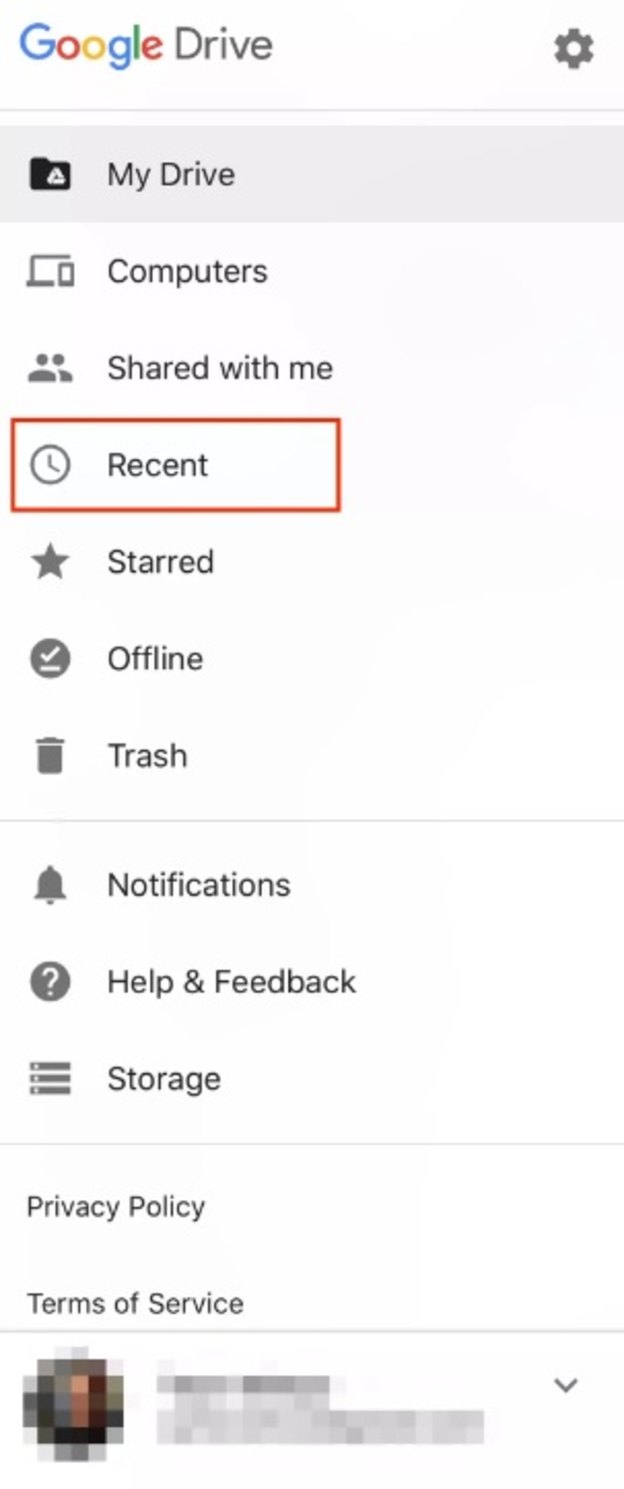Open Notifications
The height and width of the screenshot is (1489, 624).
pos(198,885)
